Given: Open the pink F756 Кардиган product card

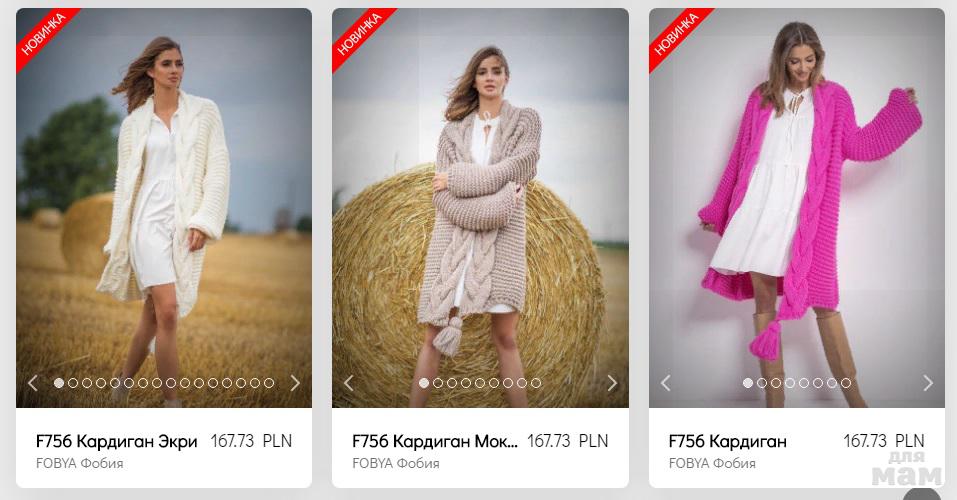Looking at the screenshot, I should pyautogui.click(x=727, y=441).
